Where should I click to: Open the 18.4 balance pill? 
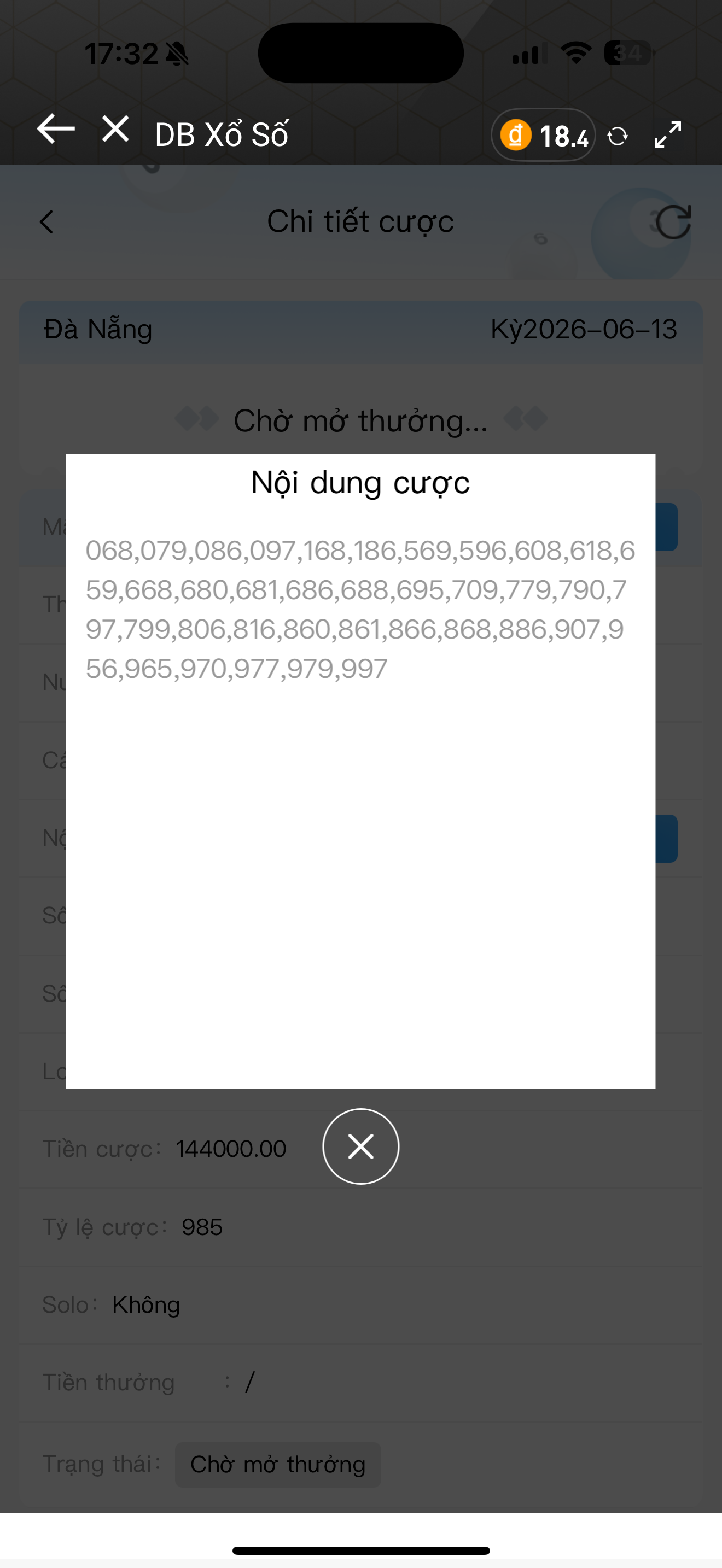543,135
